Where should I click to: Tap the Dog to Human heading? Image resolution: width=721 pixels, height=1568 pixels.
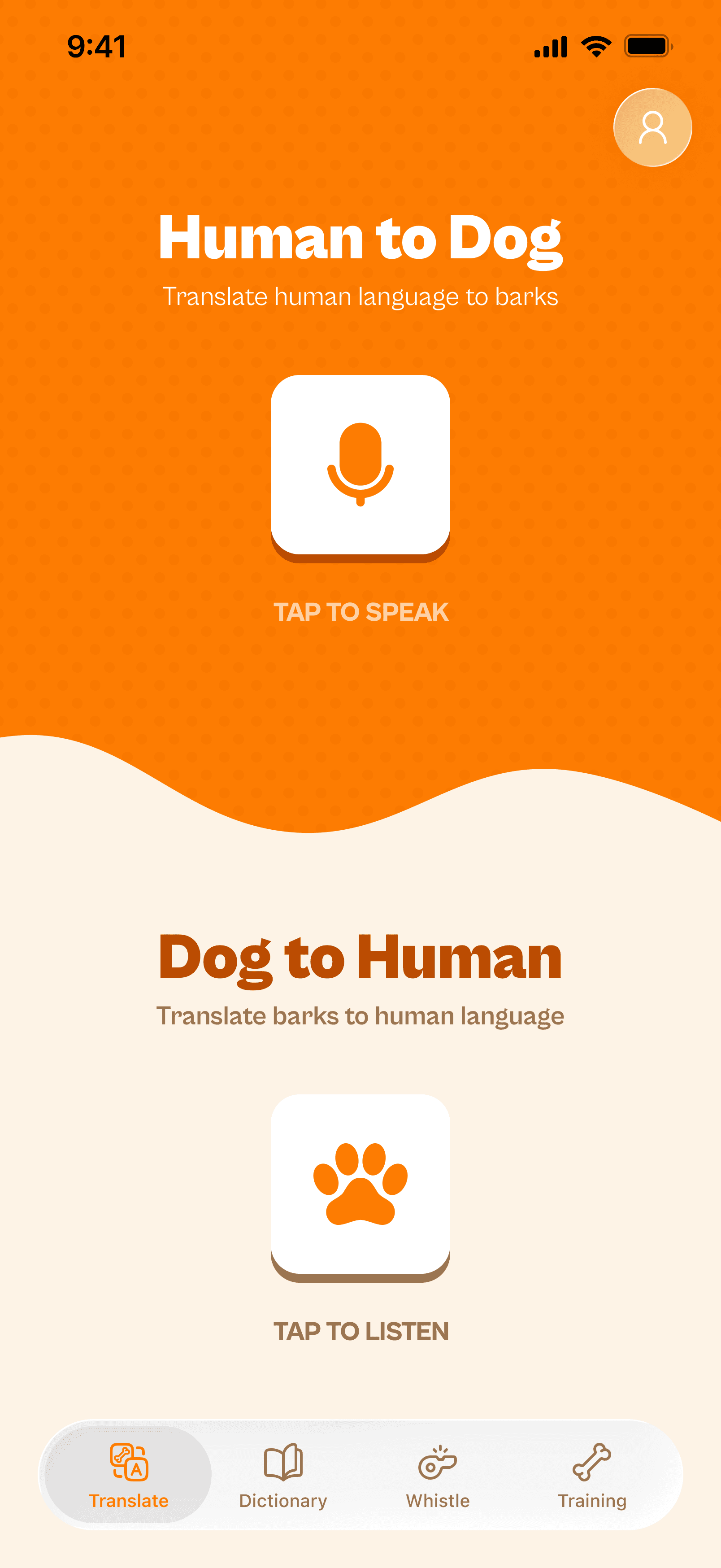click(x=360, y=957)
